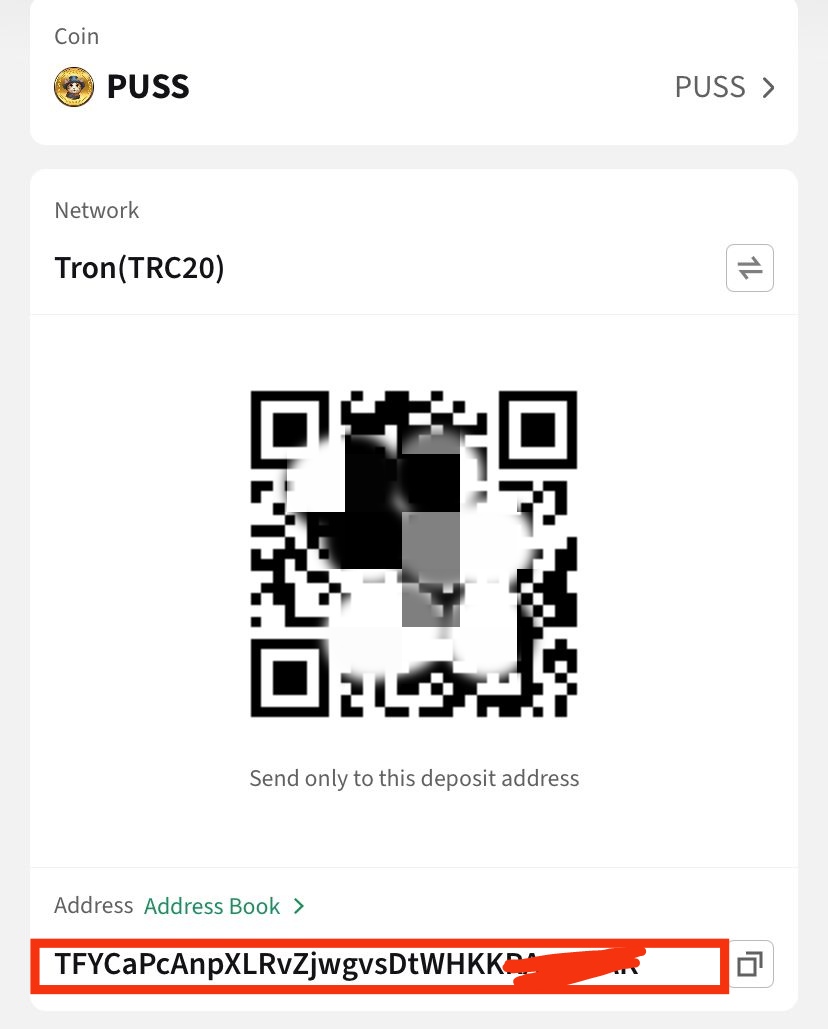Open the PUSS coin selector
This screenshot has height=1029, width=828.
click(x=724, y=88)
